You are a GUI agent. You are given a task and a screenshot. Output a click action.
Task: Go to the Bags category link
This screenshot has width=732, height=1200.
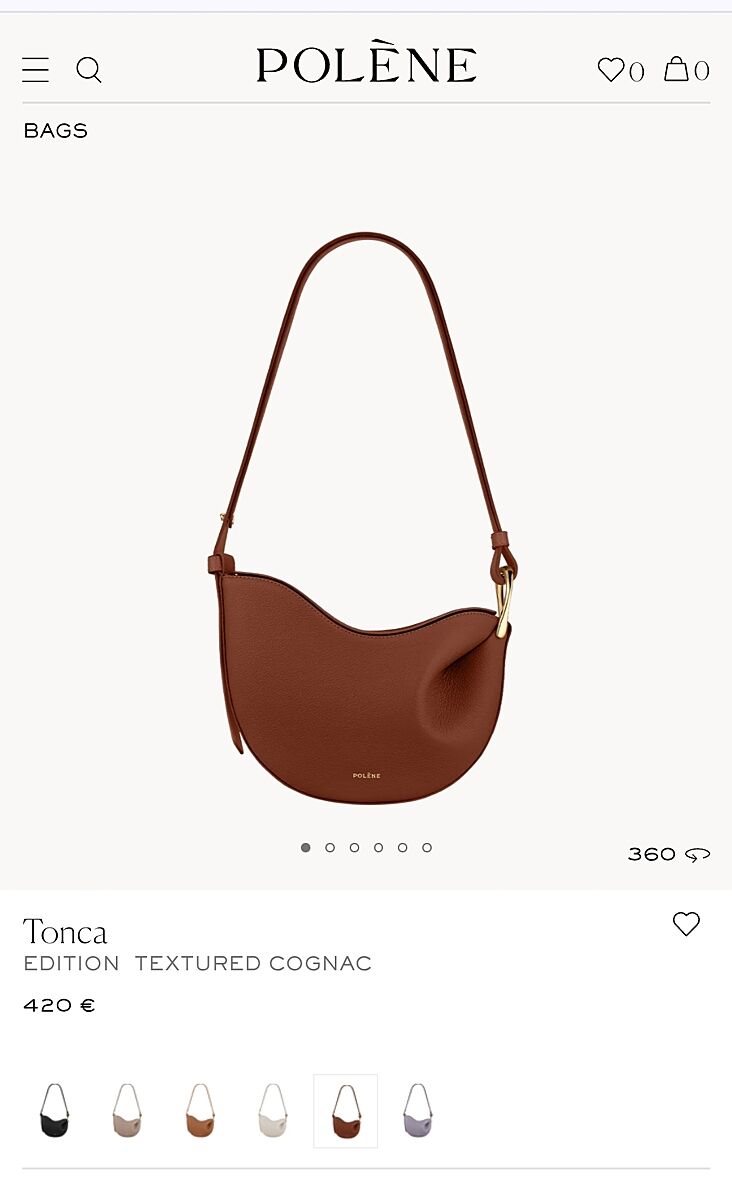pos(56,131)
